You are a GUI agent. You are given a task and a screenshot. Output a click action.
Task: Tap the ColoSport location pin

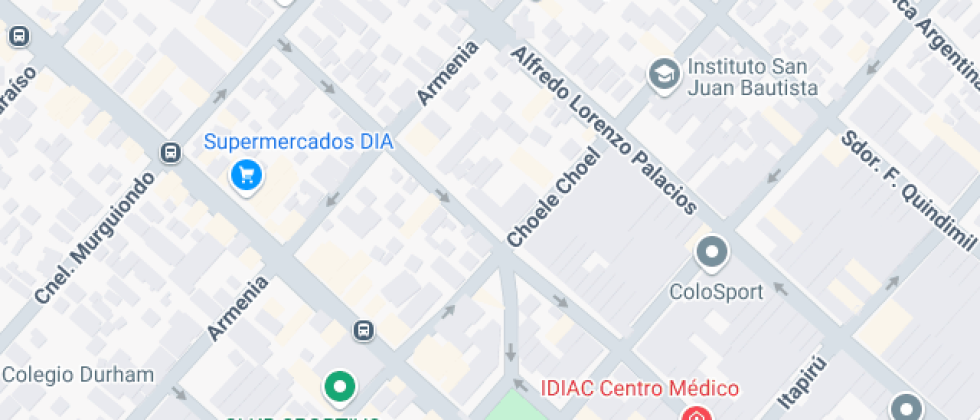712,253
